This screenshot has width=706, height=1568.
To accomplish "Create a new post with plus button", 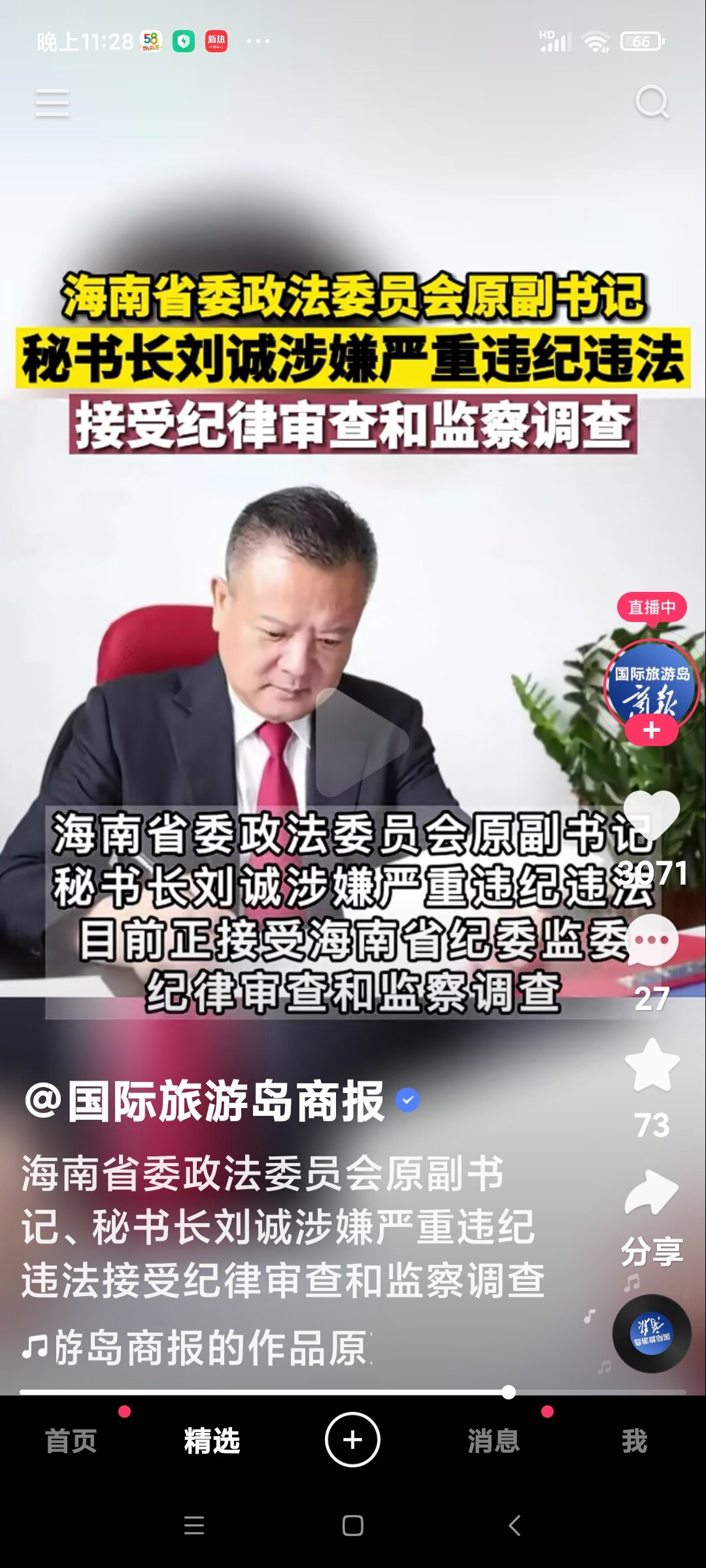I will coord(352,1440).
